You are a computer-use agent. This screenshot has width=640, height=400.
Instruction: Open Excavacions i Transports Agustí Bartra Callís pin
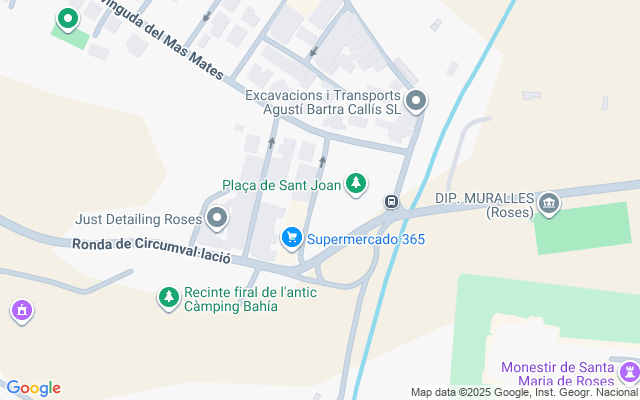(x=417, y=100)
